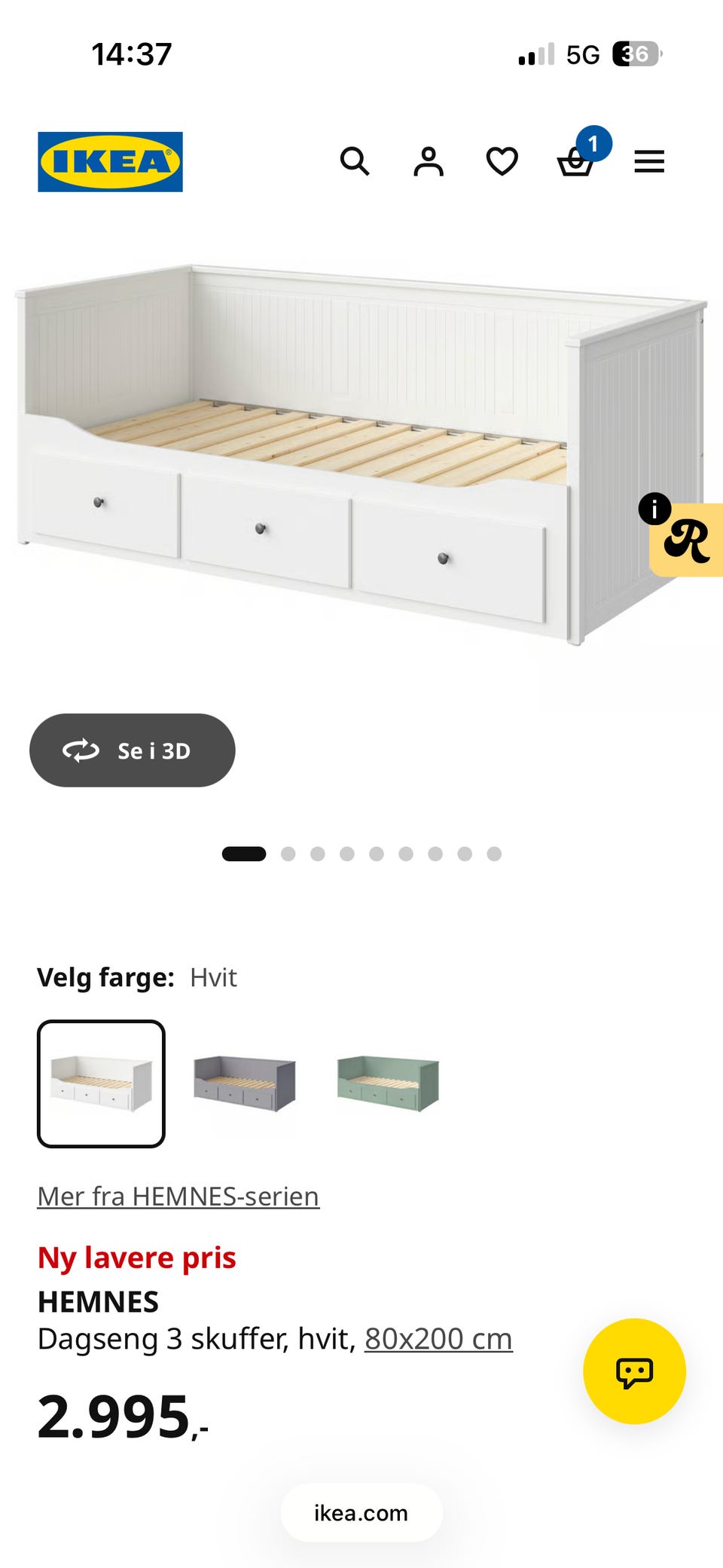
Task: Tap the second dot of the image carousel
Action: pyautogui.click(x=288, y=854)
